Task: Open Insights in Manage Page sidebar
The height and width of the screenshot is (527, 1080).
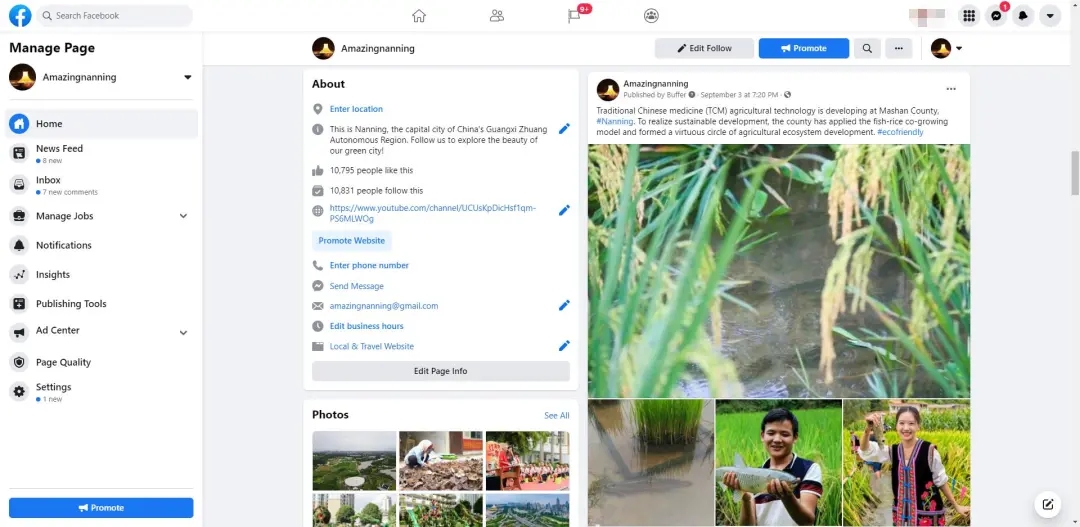Action: pyautogui.click(x=53, y=274)
